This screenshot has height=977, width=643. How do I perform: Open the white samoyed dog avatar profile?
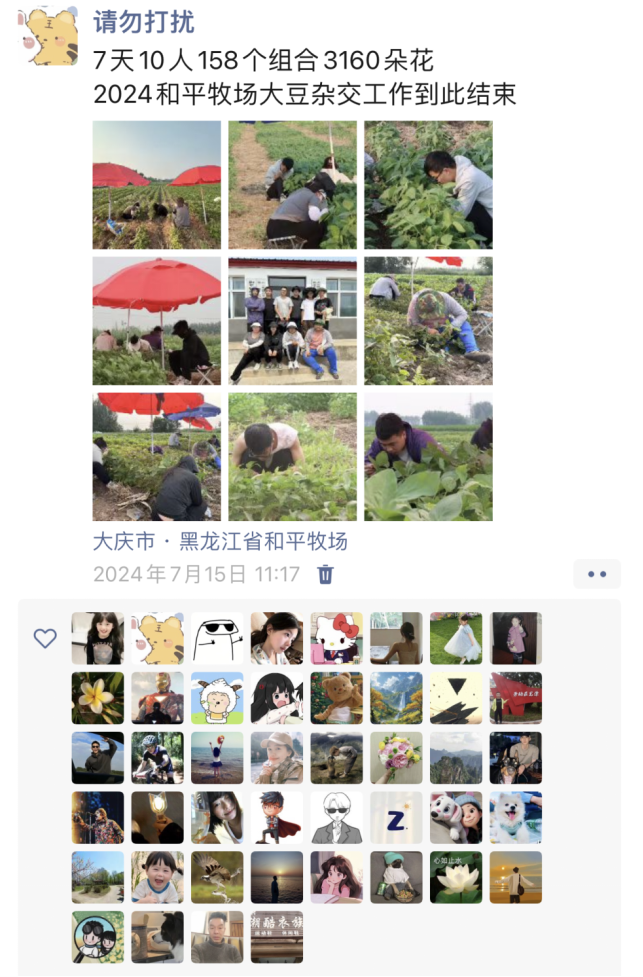click(515, 817)
